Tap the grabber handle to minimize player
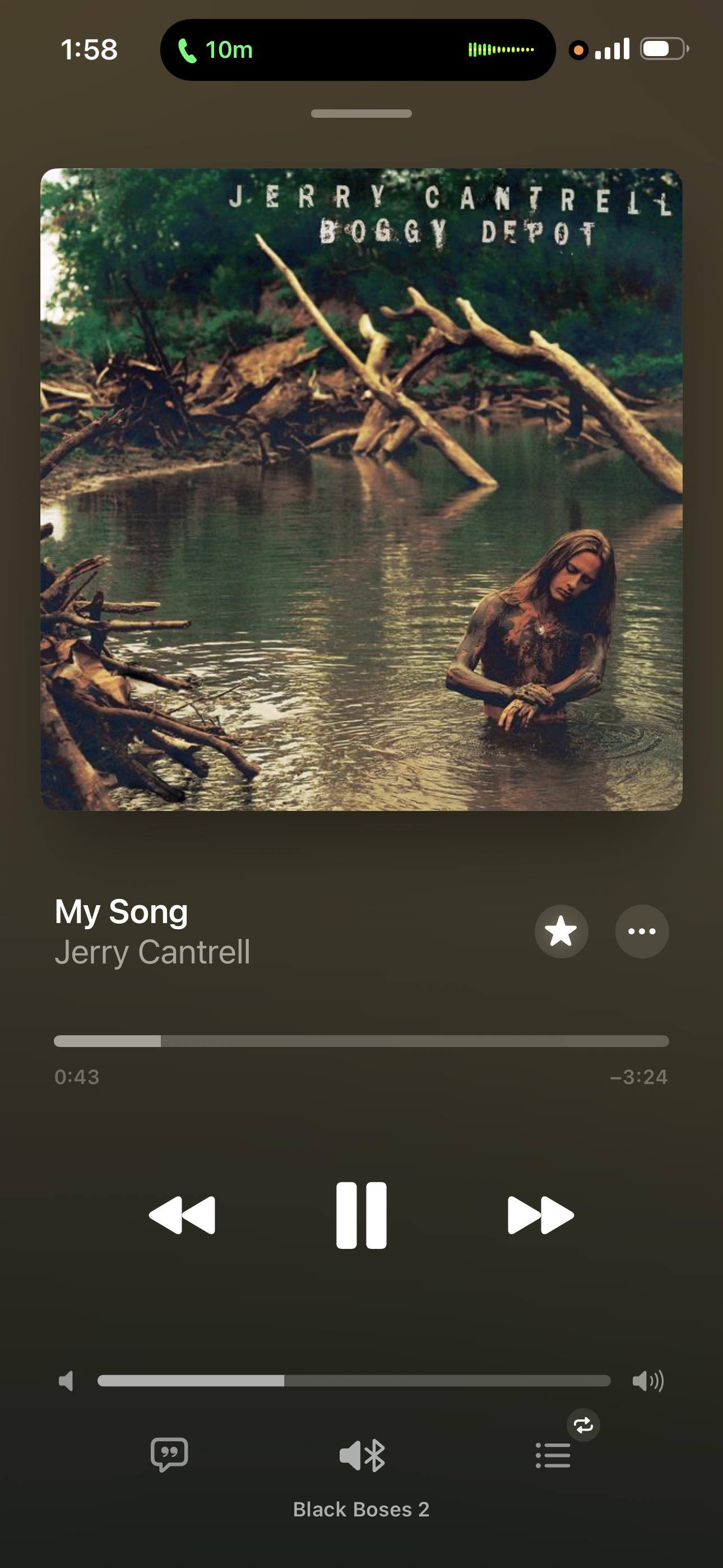The width and height of the screenshot is (723, 1568). [x=361, y=114]
